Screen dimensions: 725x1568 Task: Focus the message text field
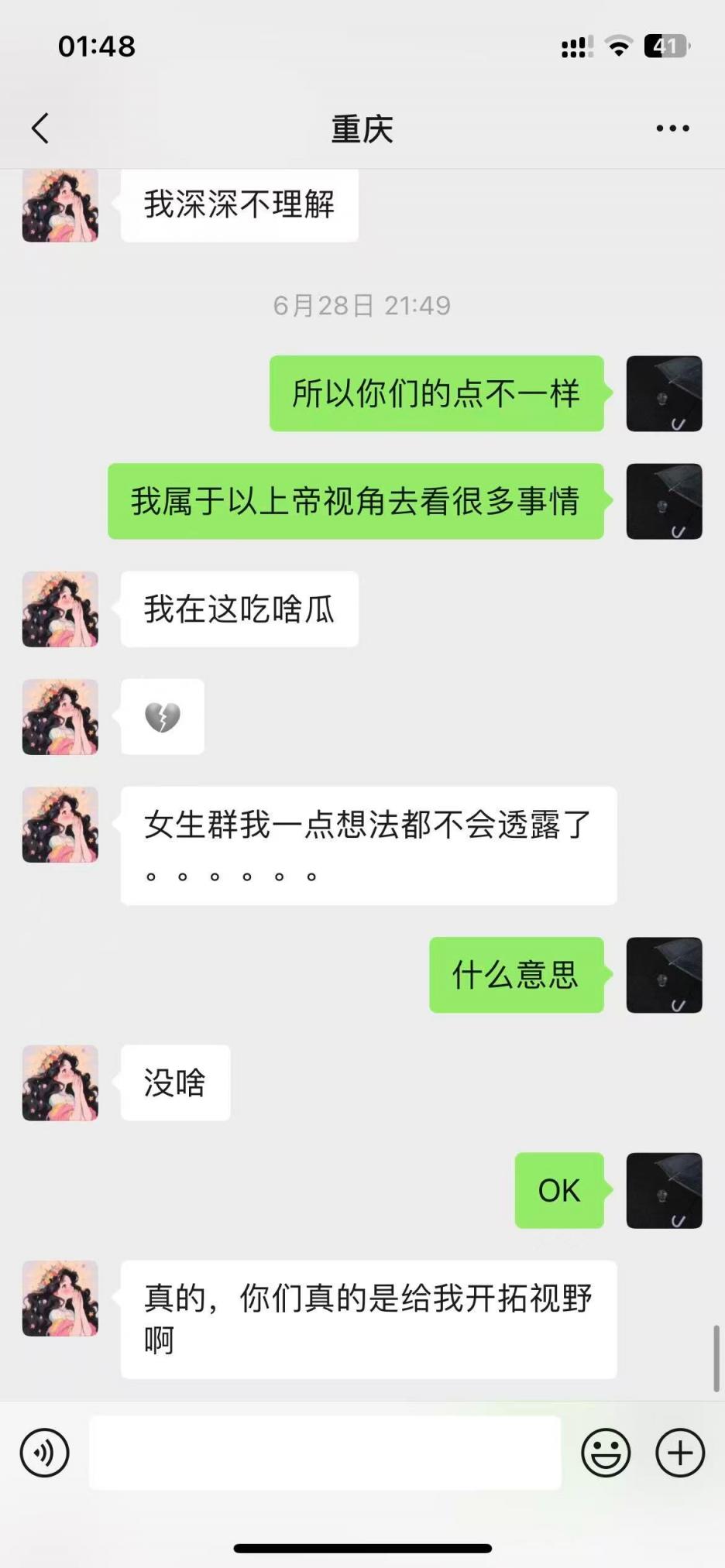pyautogui.click(x=325, y=1453)
